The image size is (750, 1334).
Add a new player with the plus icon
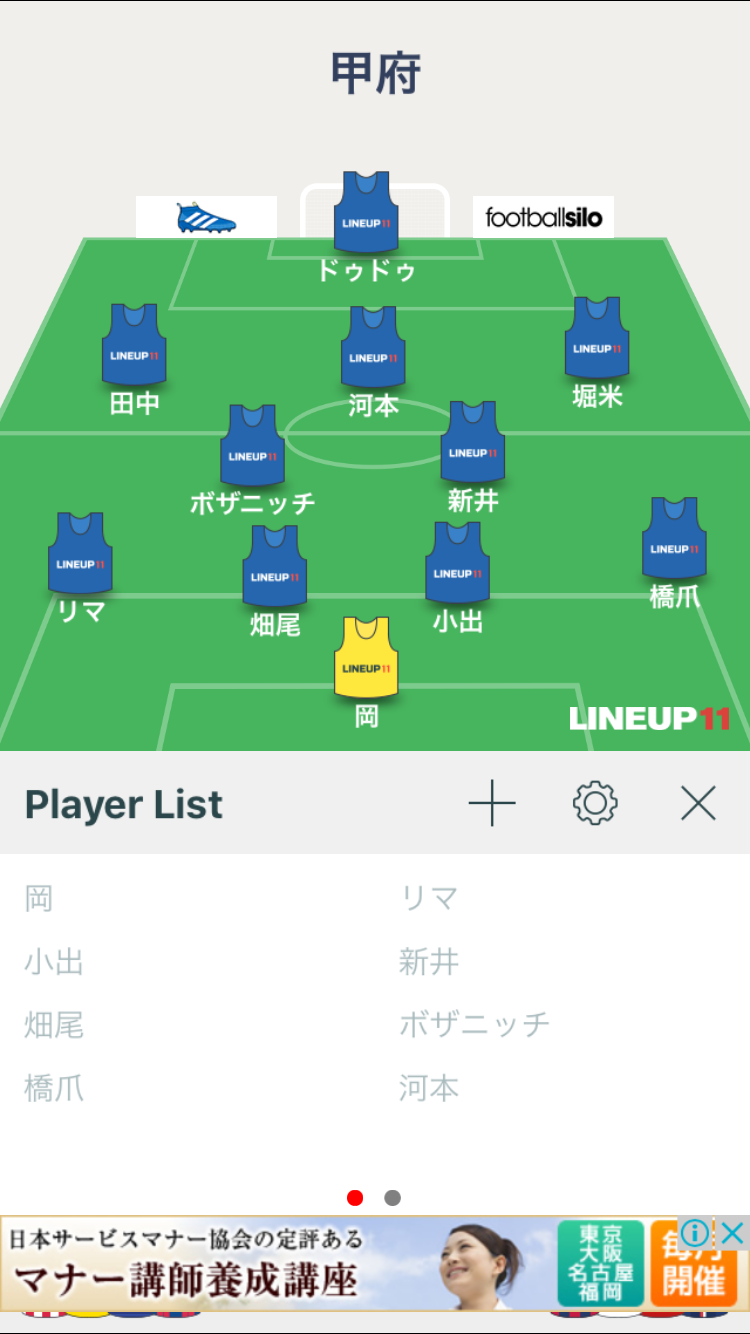[491, 803]
